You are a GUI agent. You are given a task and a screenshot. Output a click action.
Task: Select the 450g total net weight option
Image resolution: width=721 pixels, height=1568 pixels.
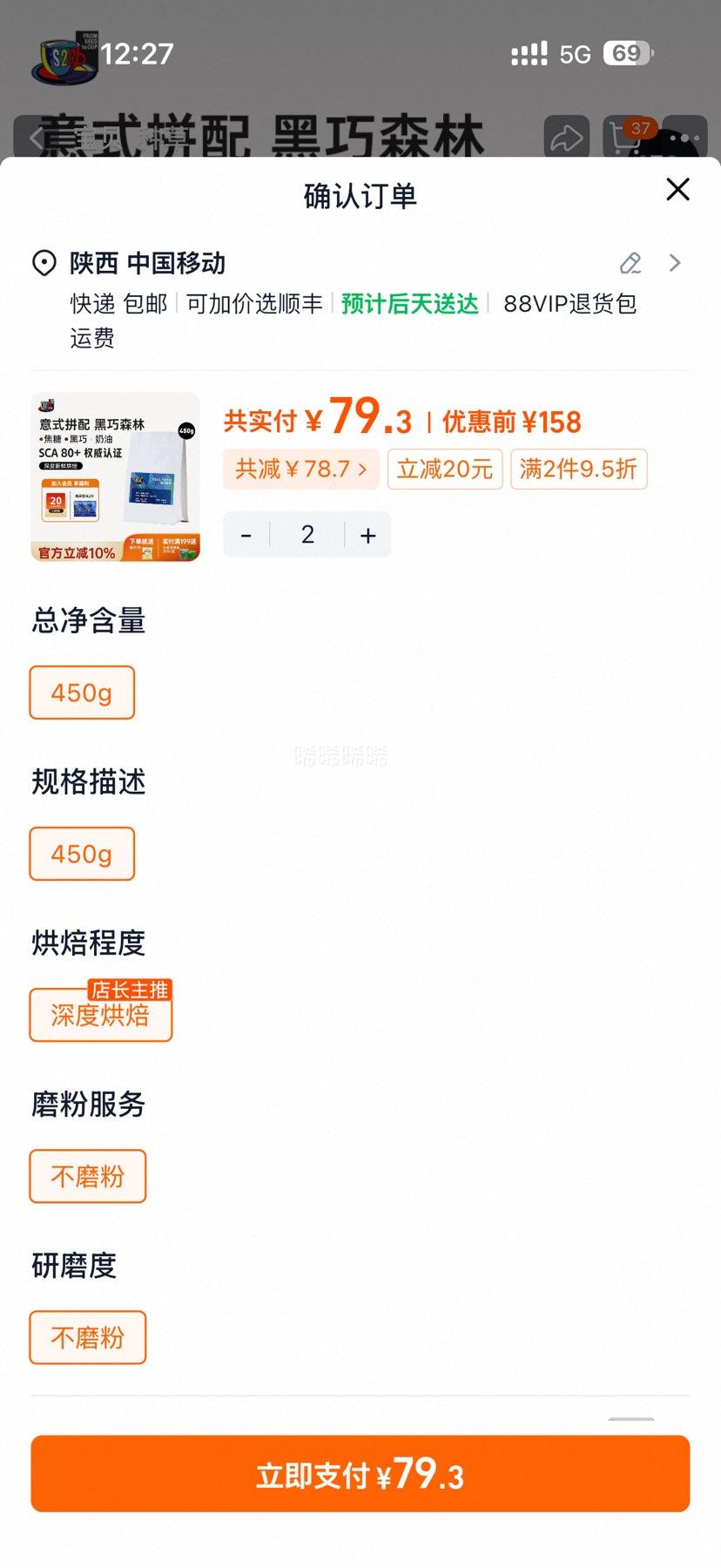82,693
